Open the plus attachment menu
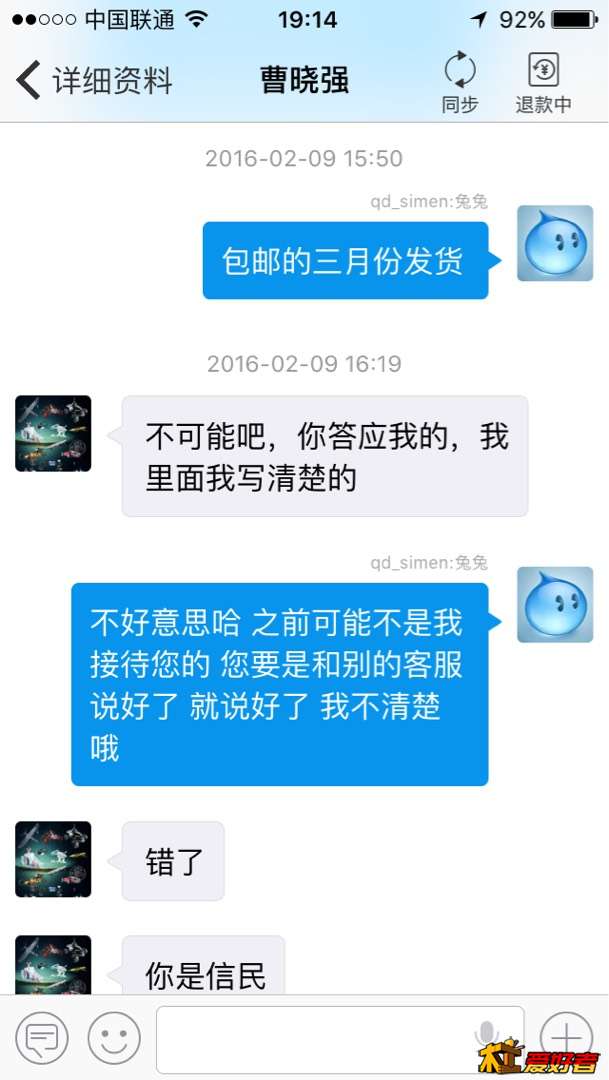Screen dimensions: 609x1080 pos(566,1038)
